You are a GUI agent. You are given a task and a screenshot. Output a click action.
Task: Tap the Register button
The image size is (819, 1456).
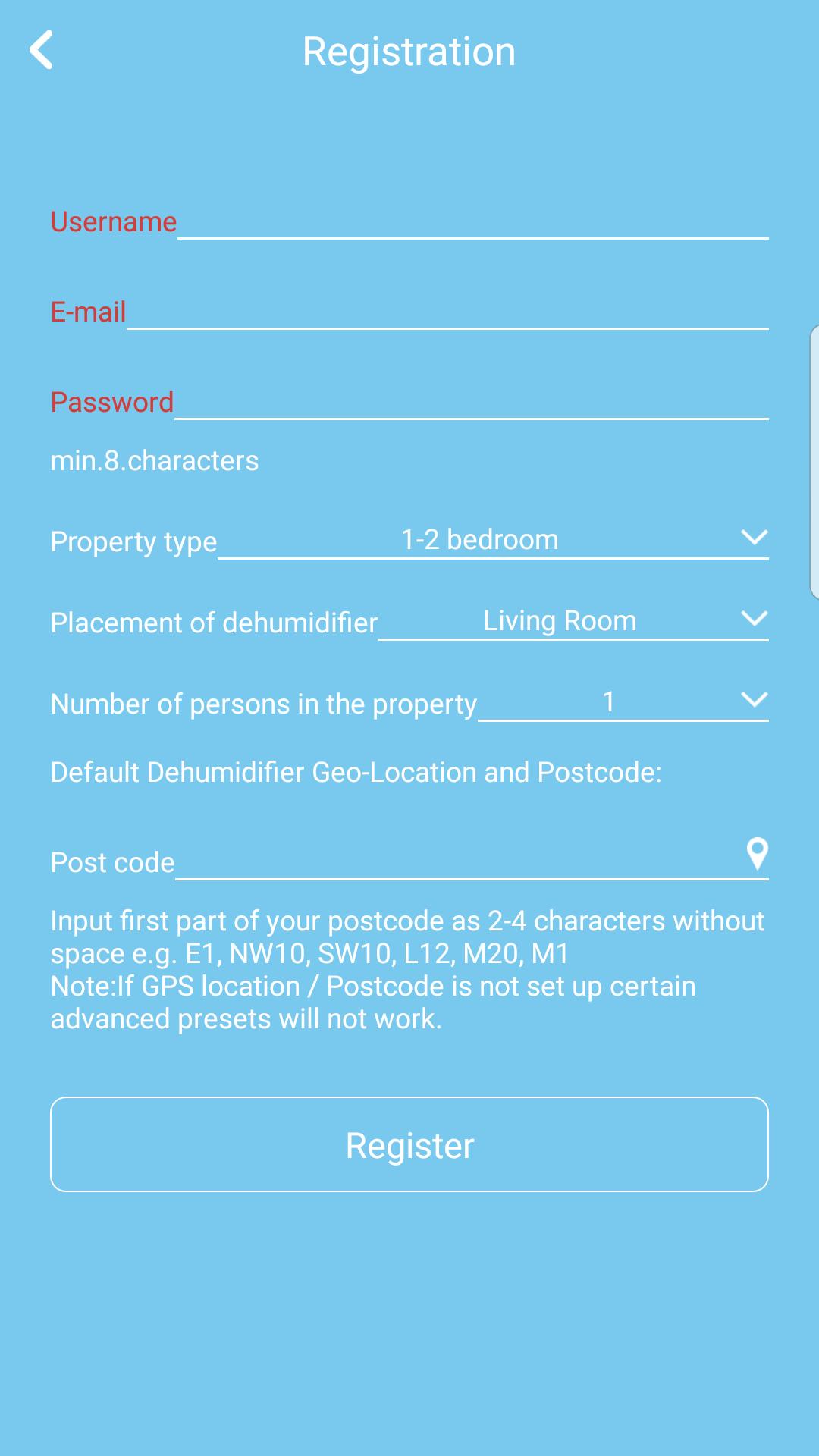409,1144
